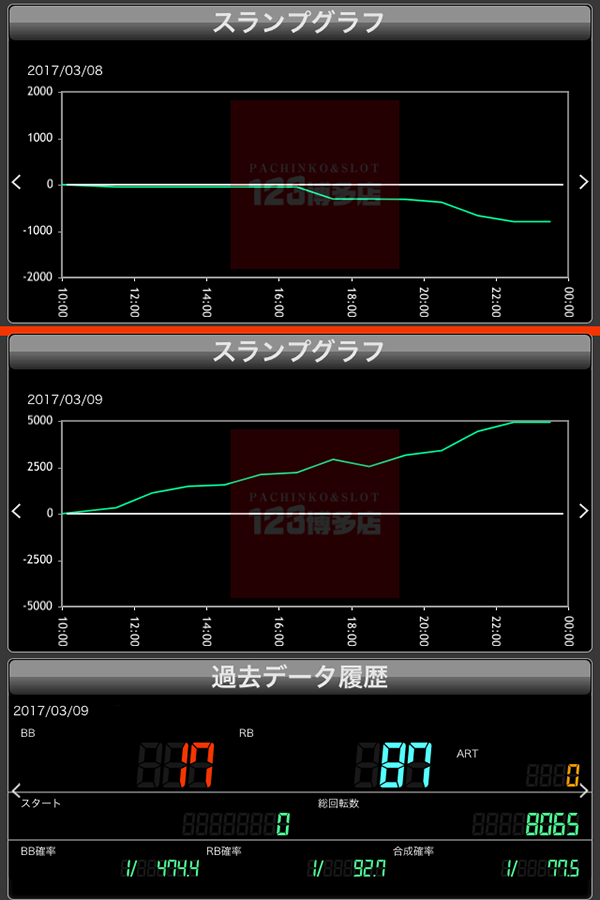The width and height of the screenshot is (600, 900).
Task: Go to the previous day from the 2017/03/09 graph
Action: tap(16, 511)
